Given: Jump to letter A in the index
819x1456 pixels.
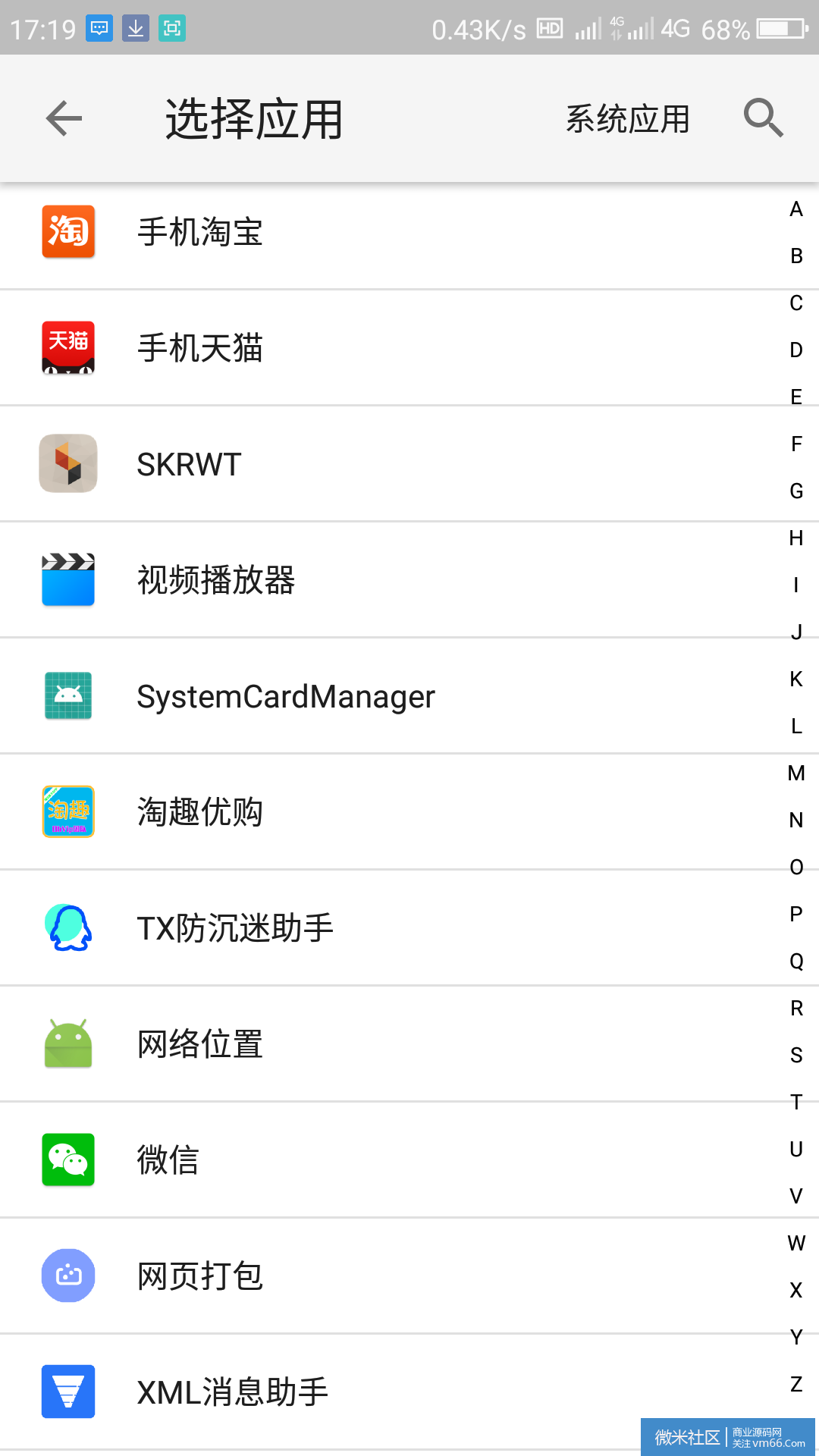Looking at the screenshot, I should tap(796, 209).
